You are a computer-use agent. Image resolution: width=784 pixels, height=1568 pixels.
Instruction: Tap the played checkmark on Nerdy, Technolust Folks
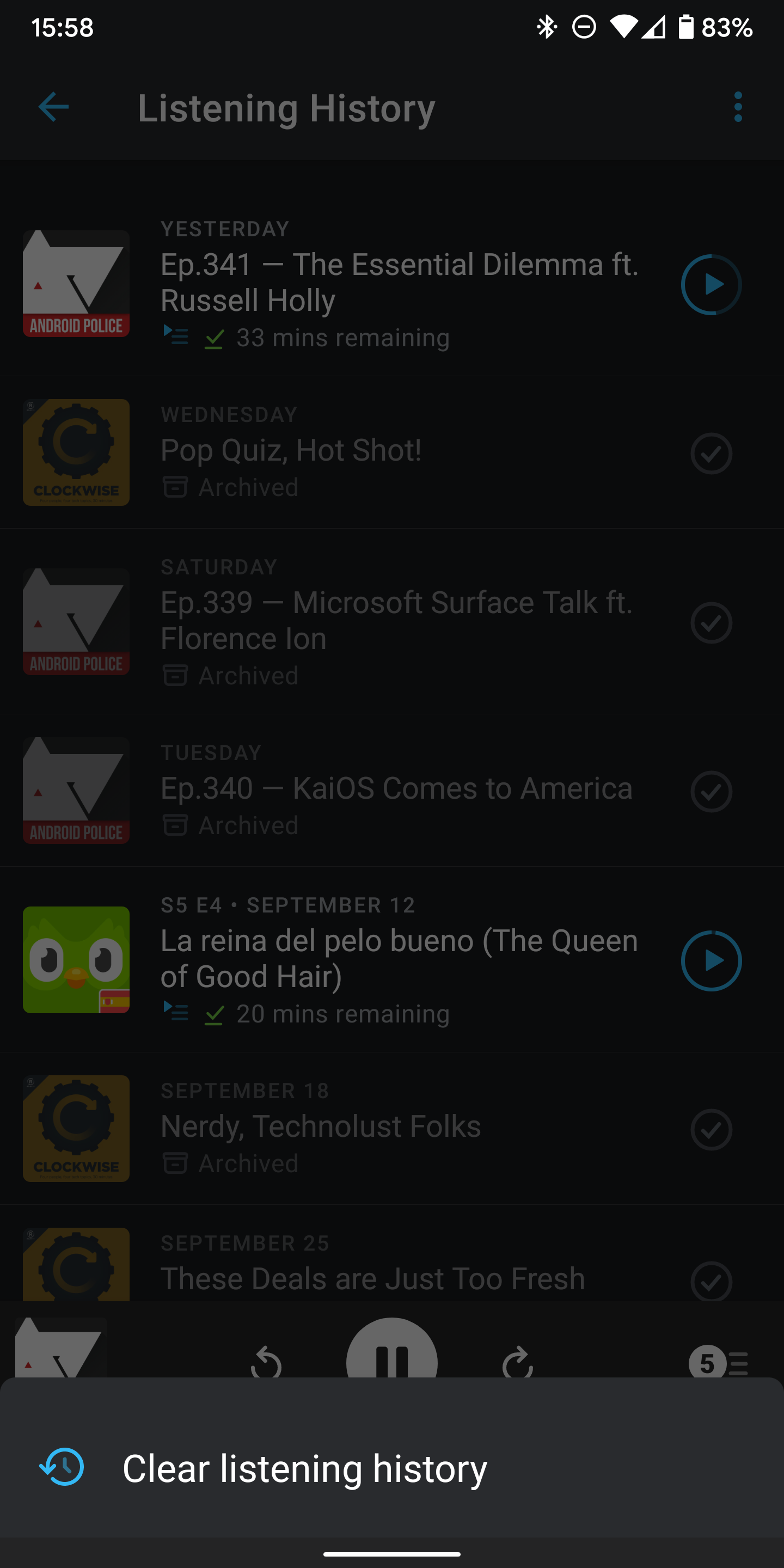[x=710, y=1130]
